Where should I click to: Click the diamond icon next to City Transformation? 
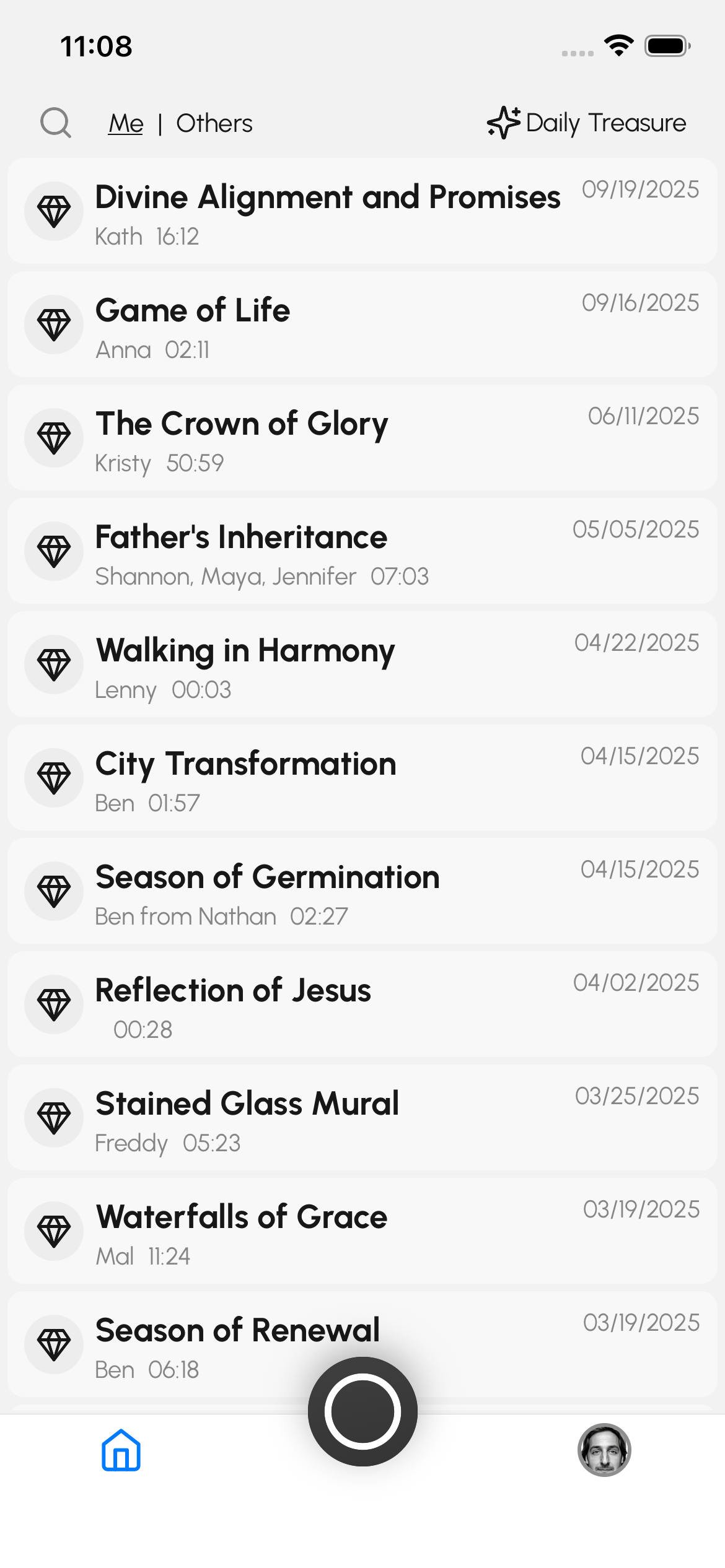(x=54, y=777)
